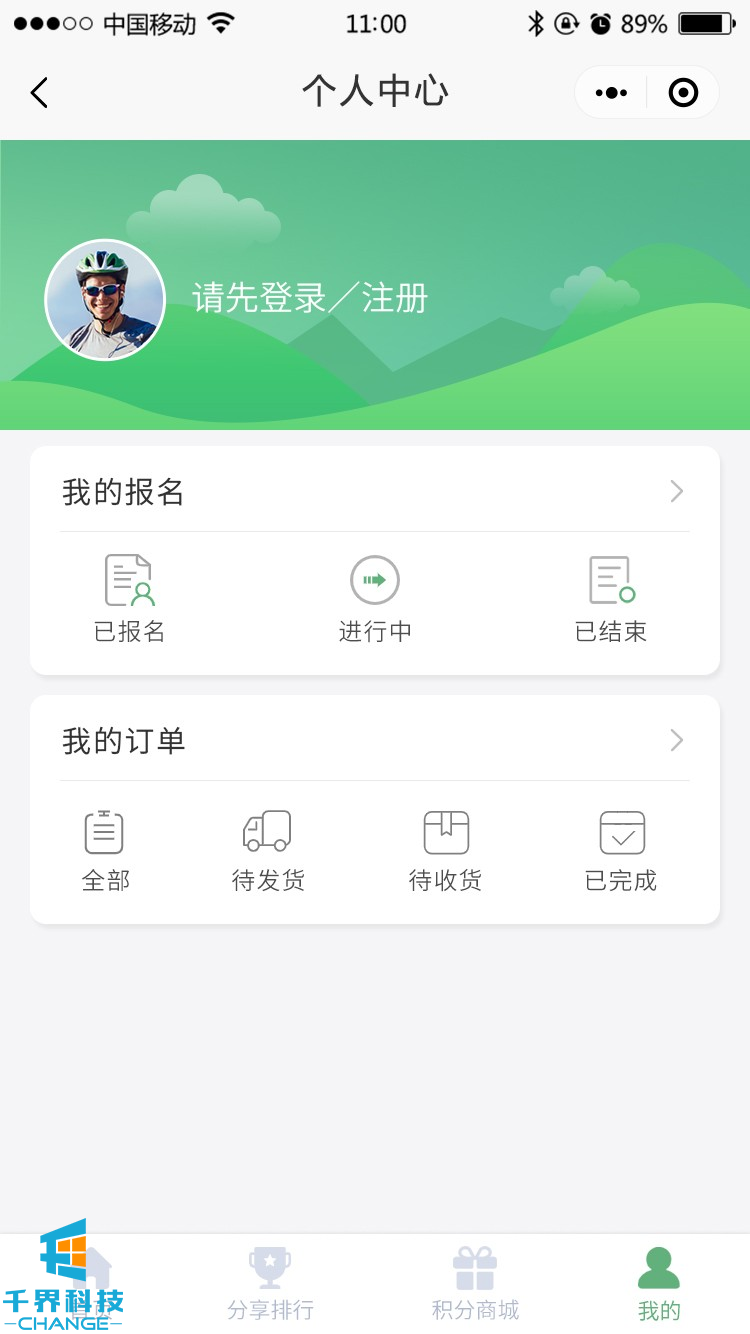Show 已完成 orders
750x1334 pixels.
(621, 851)
